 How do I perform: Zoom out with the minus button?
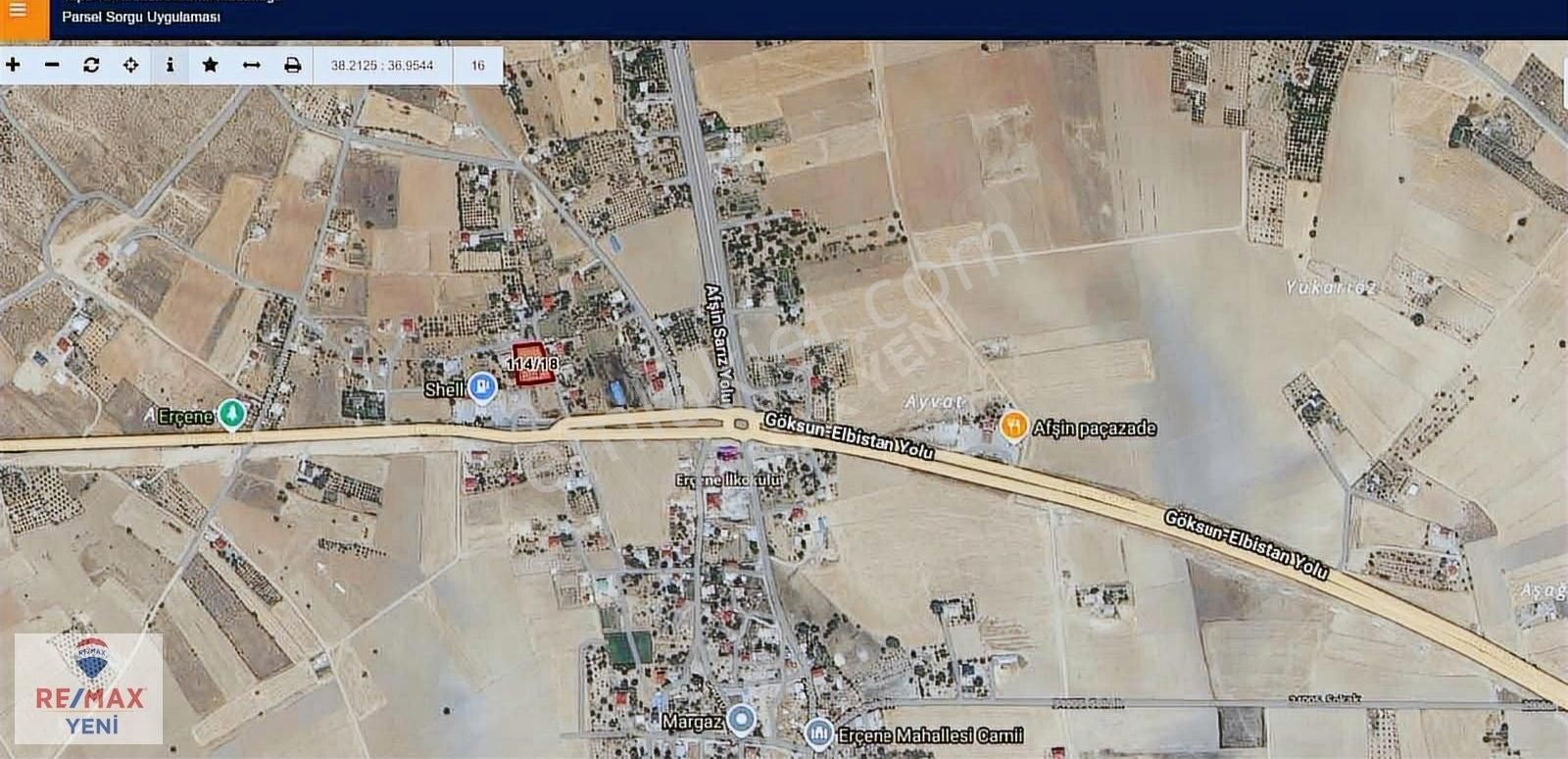[x=52, y=65]
